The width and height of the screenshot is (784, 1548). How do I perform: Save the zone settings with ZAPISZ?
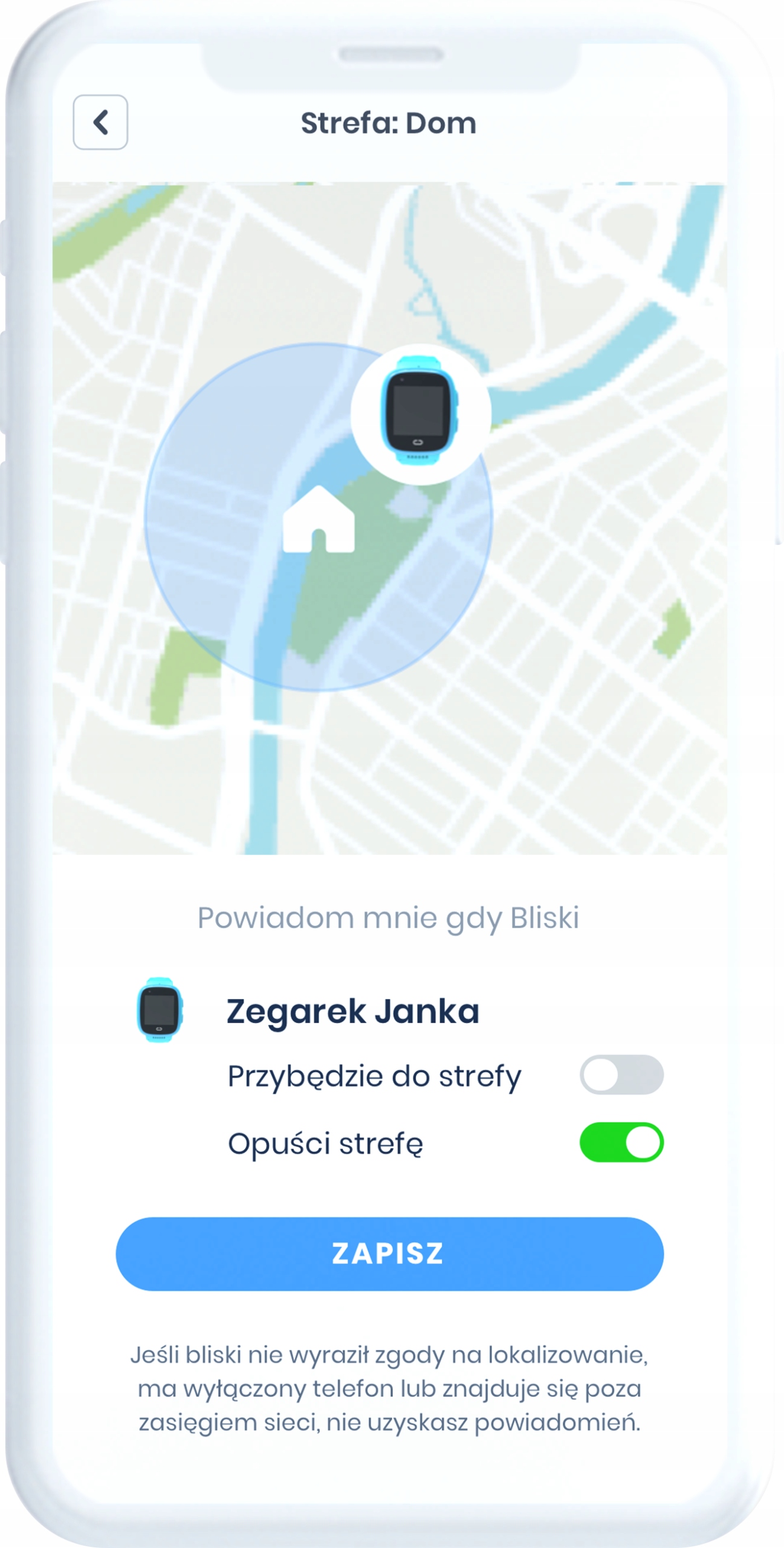389,1254
